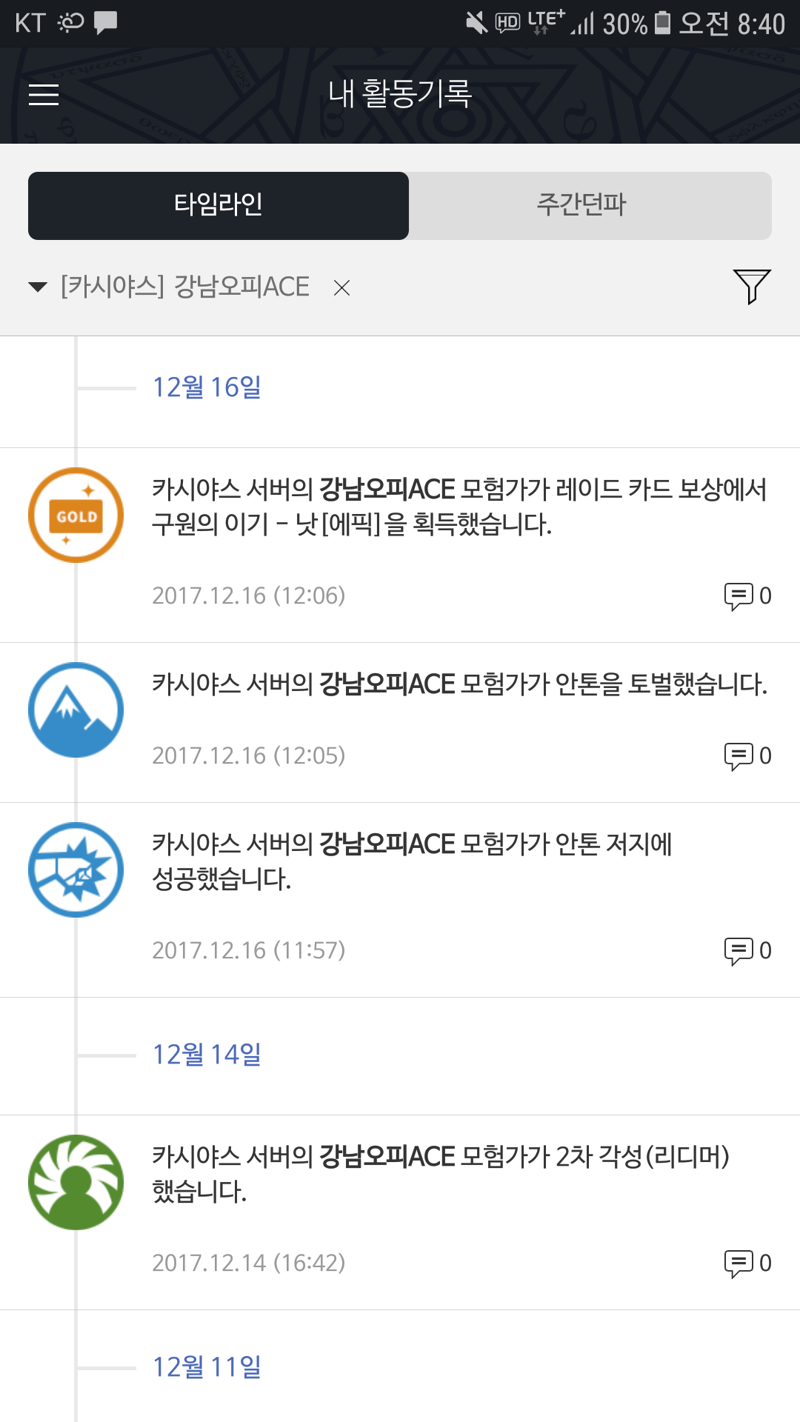This screenshot has height=1422, width=800.
Task: Open the 안톤 저지에 성공 entry
Action: point(400,900)
